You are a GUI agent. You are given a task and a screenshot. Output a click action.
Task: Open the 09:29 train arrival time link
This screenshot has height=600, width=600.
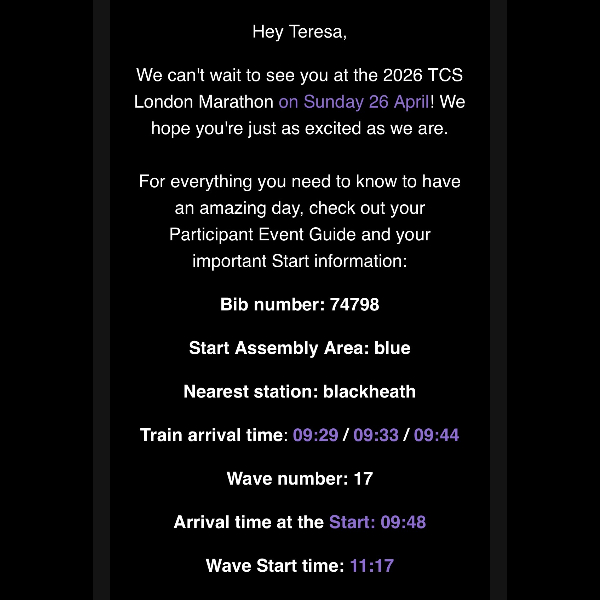point(315,435)
